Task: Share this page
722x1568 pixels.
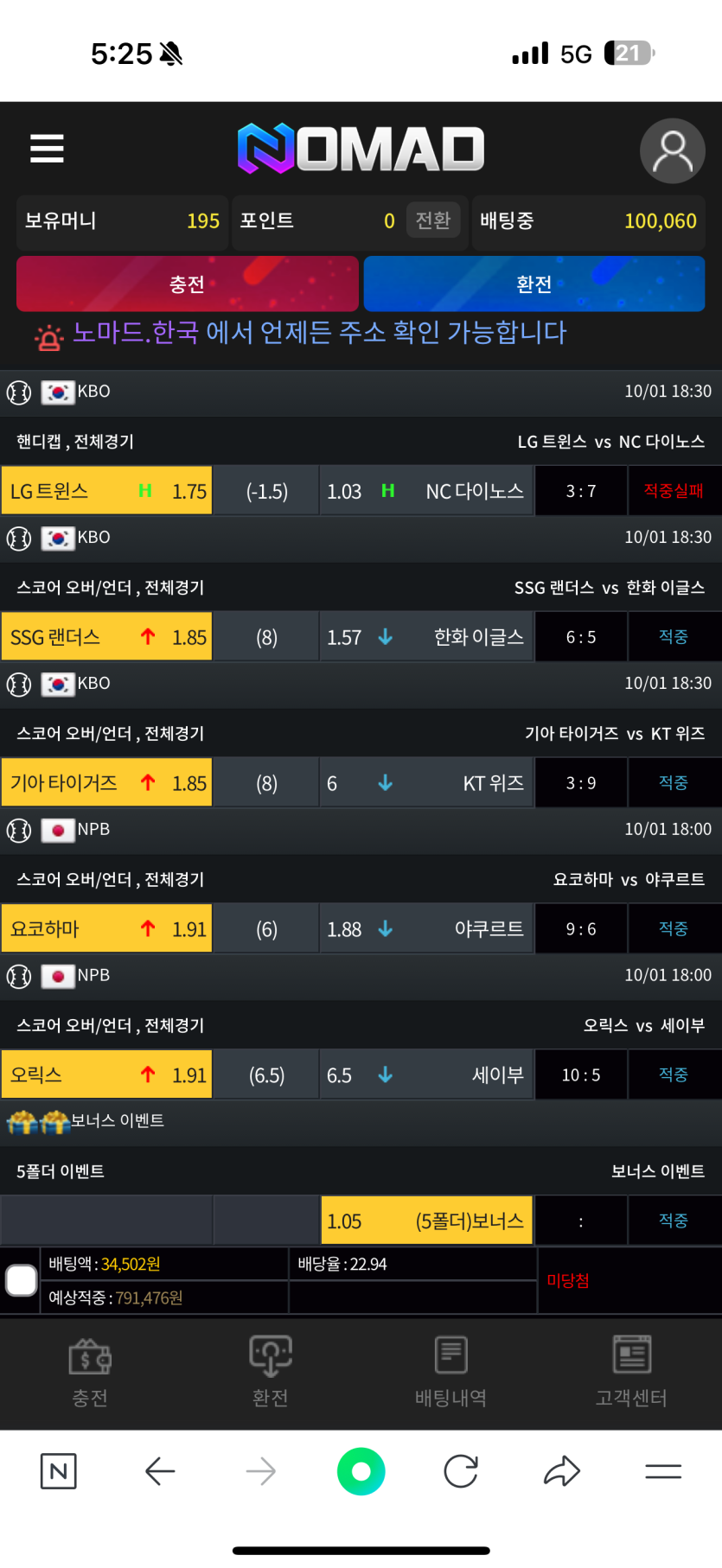Action: click(561, 1471)
